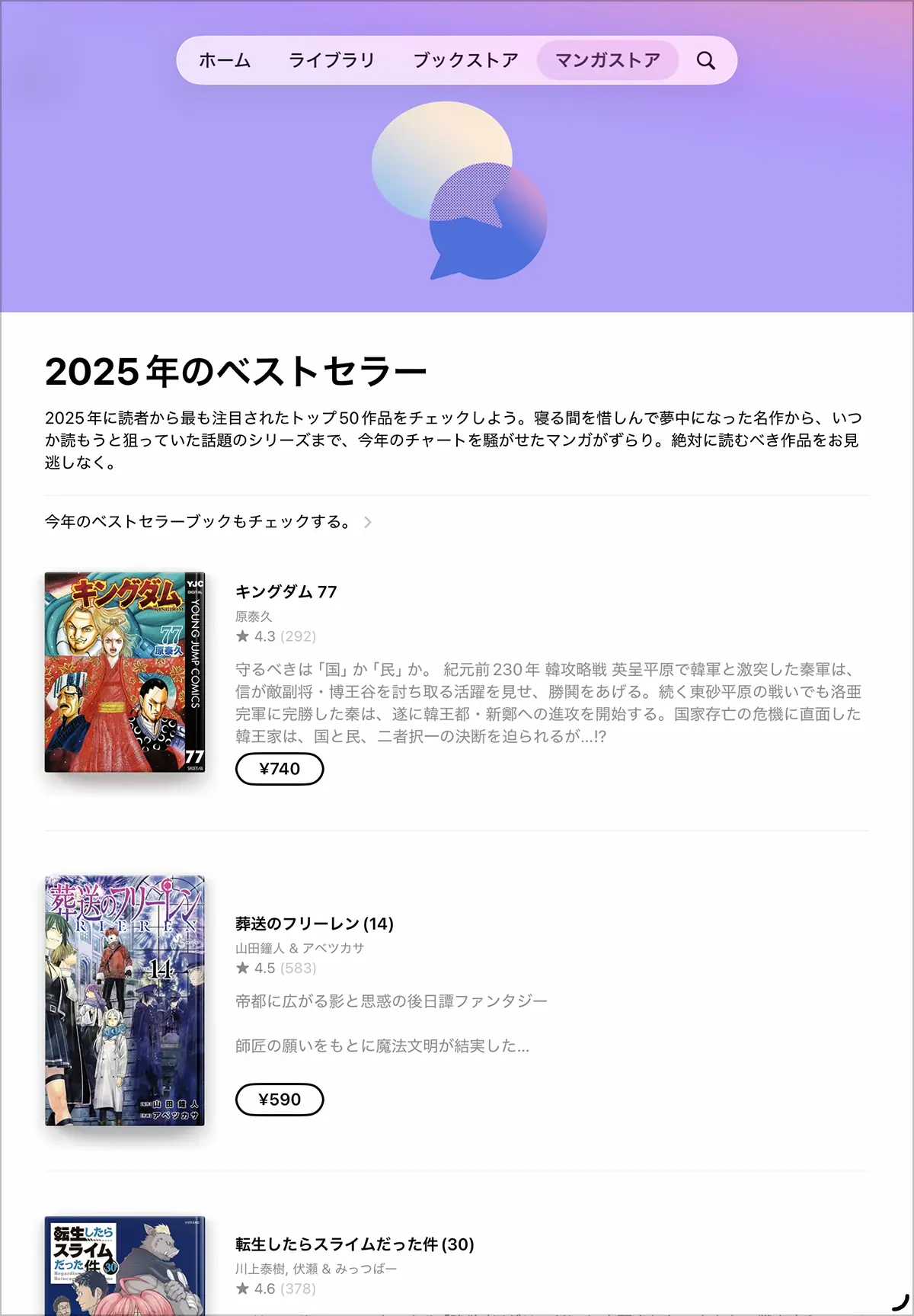Purchase 葬送のフリーレン (14) for ¥590
This screenshot has height=1316, width=914.
point(280,1100)
